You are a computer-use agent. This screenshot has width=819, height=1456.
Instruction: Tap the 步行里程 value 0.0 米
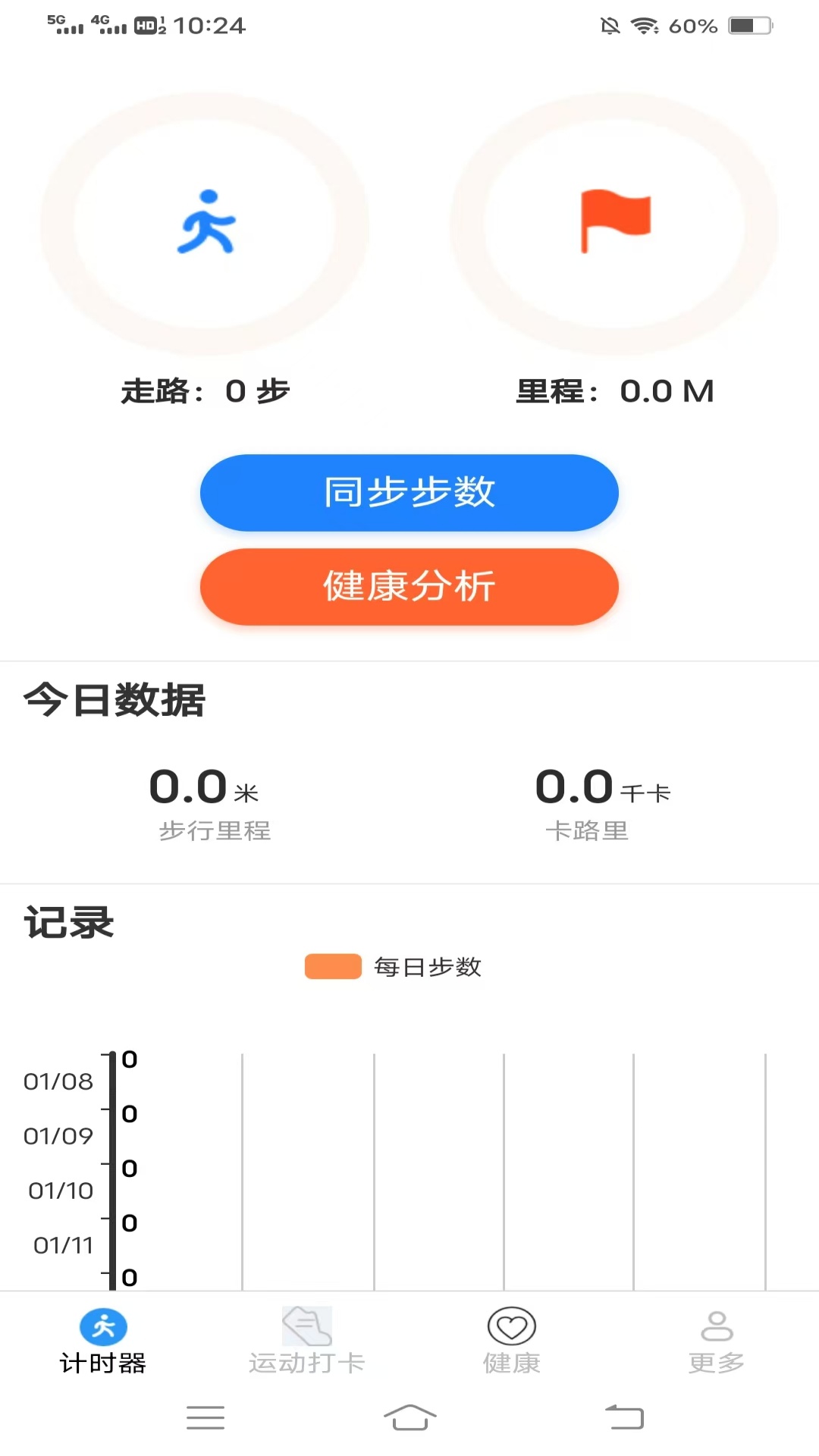tap(202, 787)
